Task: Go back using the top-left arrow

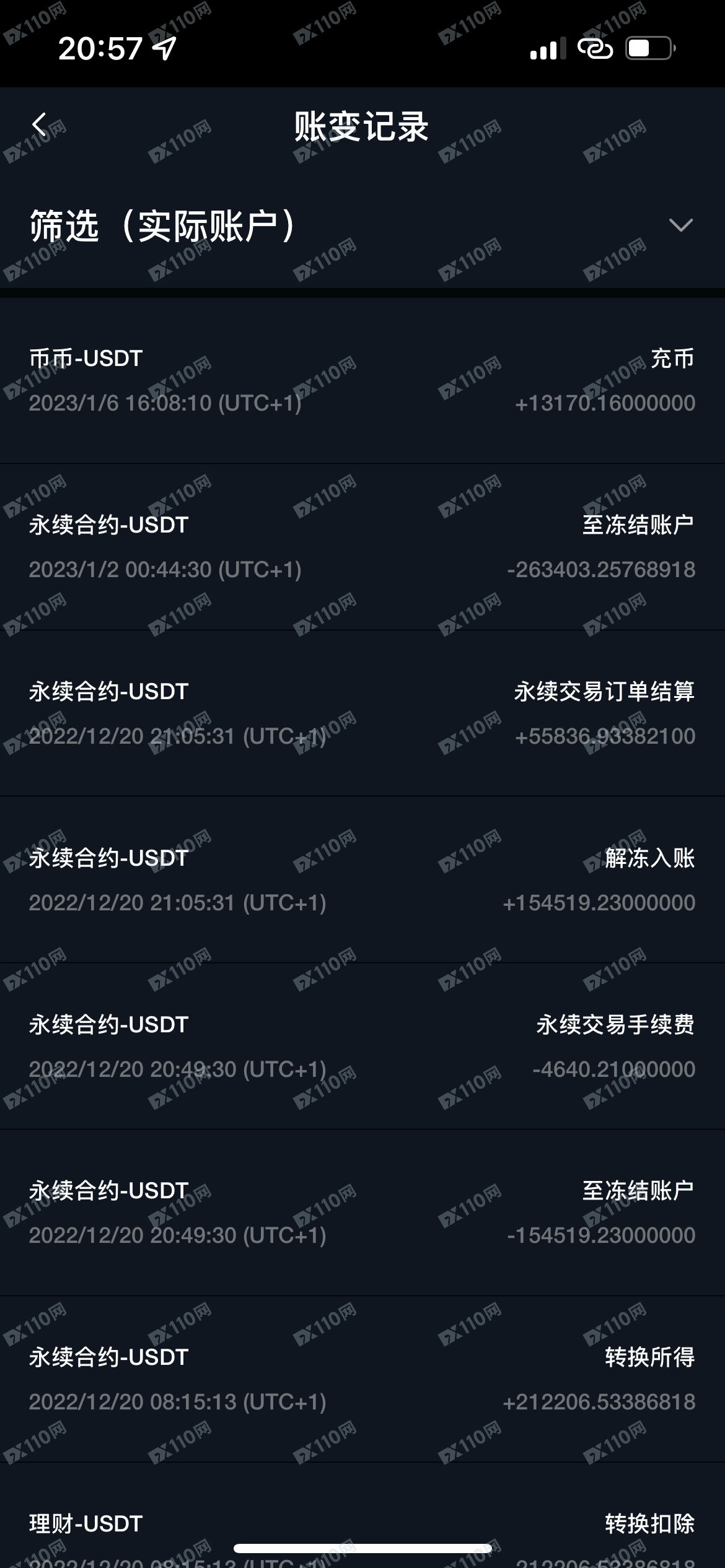Action: [x=40, y=125]
